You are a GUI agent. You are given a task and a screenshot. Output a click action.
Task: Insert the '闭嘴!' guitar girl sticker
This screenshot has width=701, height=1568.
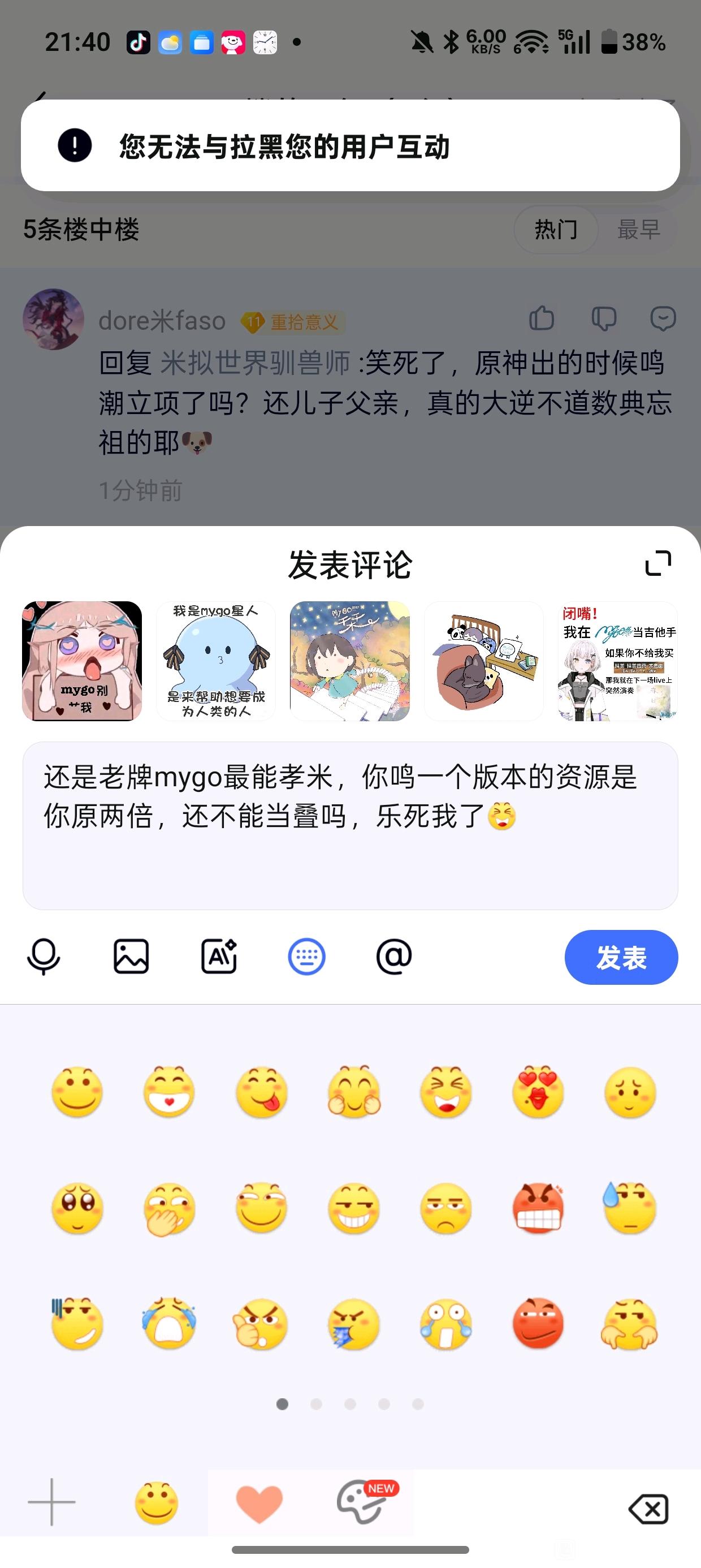coord(618,661)
